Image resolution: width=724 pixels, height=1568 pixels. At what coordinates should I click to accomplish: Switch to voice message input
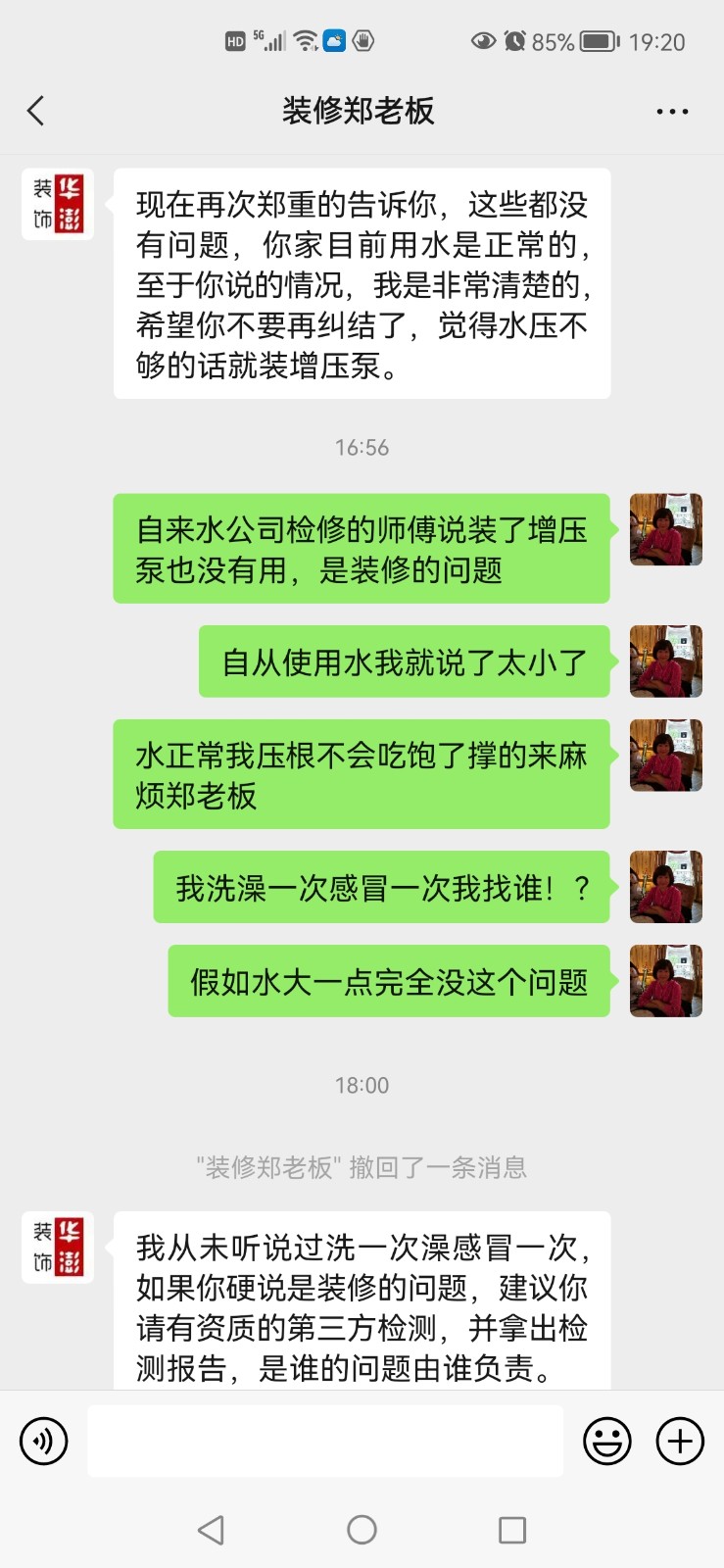click(x=44, y=1442)
